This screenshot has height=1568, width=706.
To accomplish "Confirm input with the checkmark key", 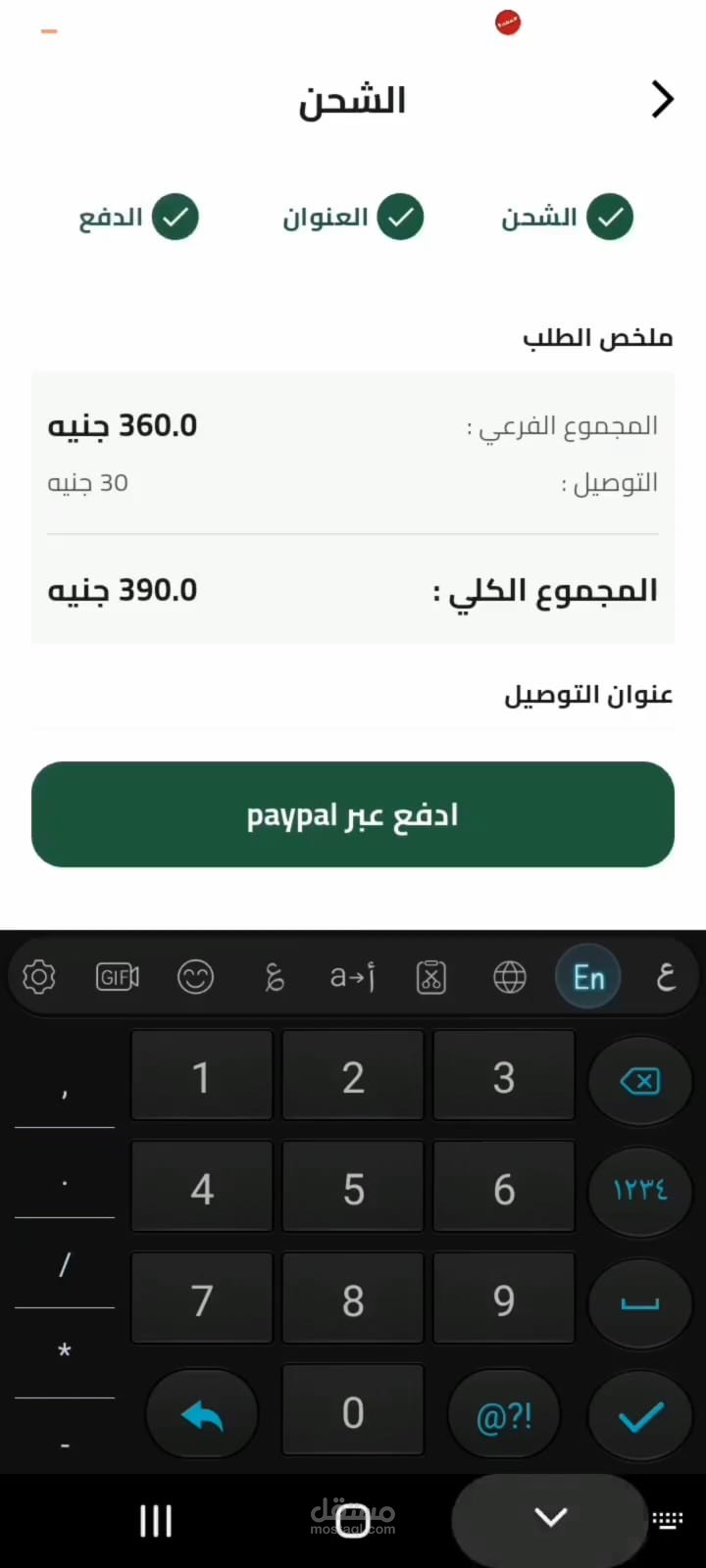I will (x=640, y=1416).
